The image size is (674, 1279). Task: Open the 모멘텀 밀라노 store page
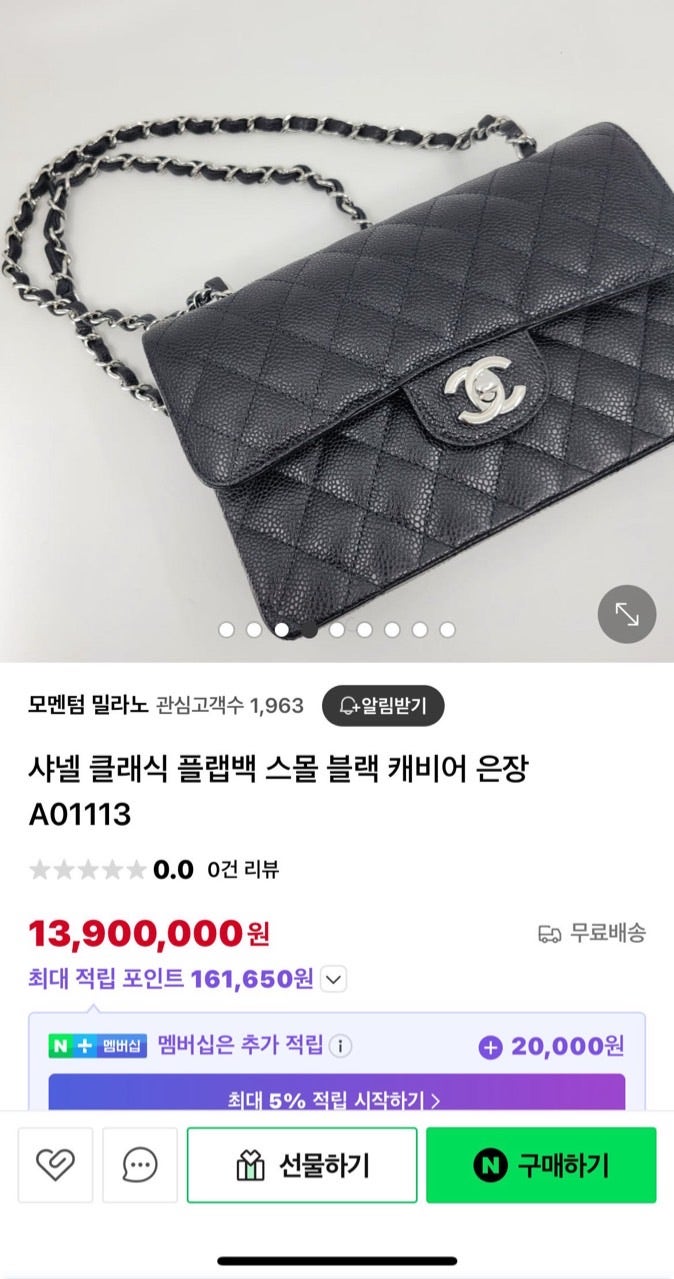click(89, 705)
